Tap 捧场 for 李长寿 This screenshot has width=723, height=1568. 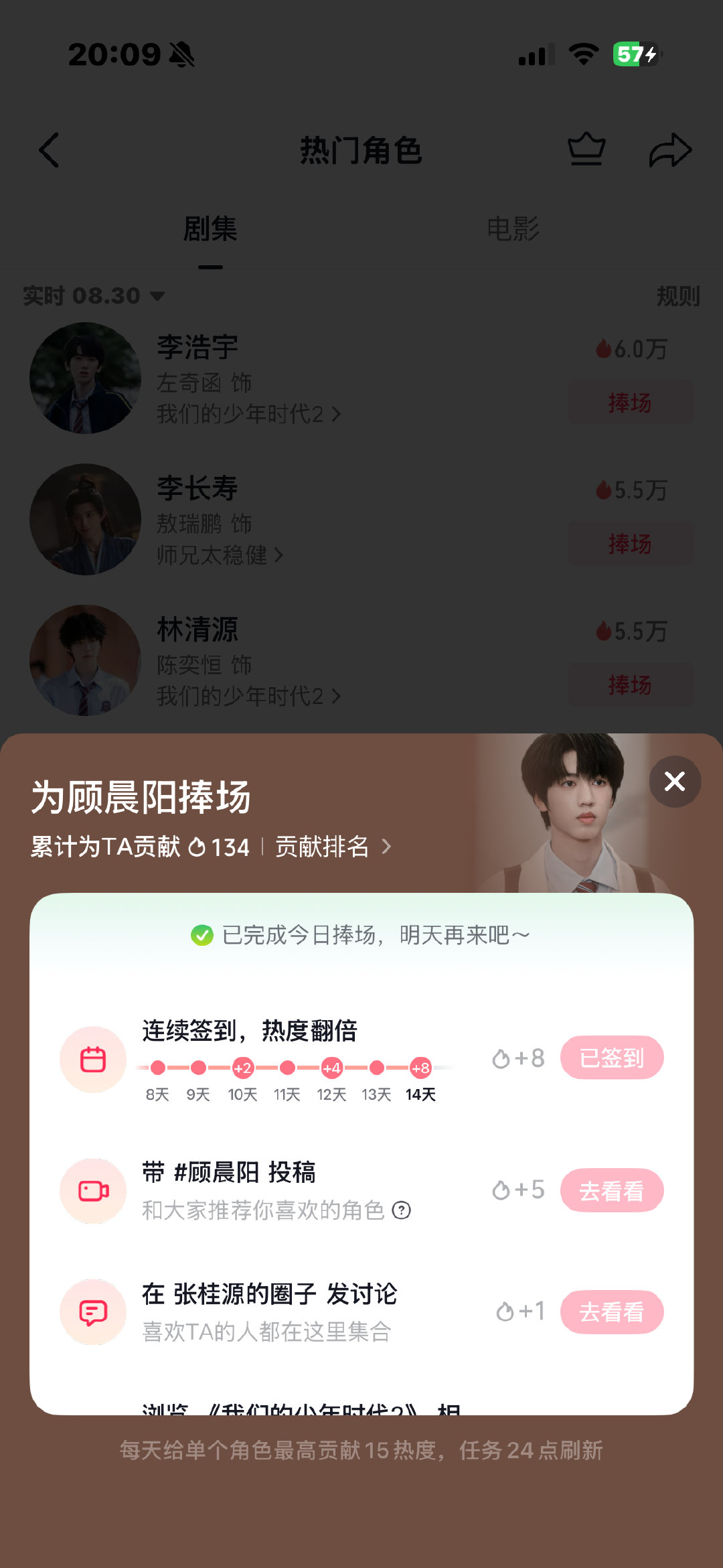point(630,544)
